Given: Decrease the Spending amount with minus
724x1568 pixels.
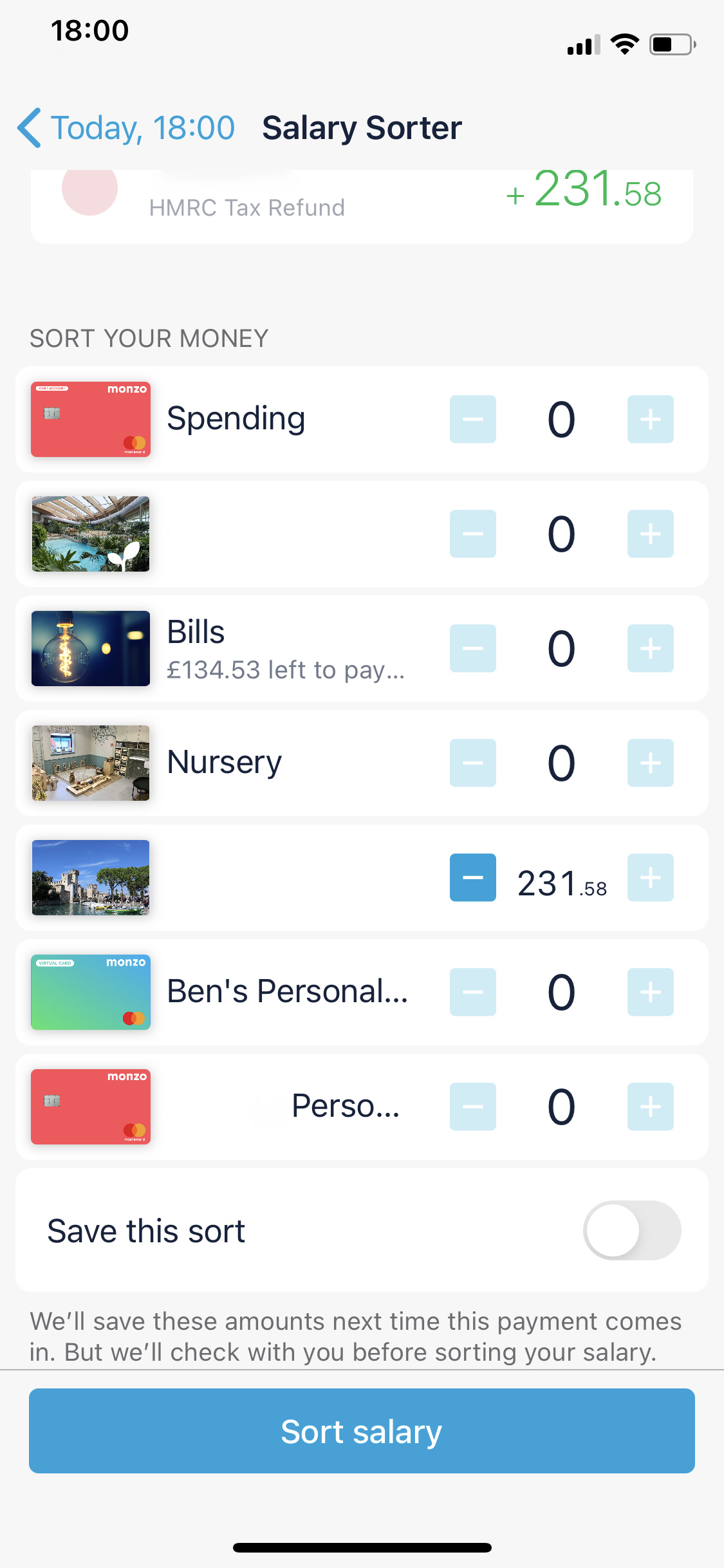Looking at the screenshot, I should click(x=472, y=419).
